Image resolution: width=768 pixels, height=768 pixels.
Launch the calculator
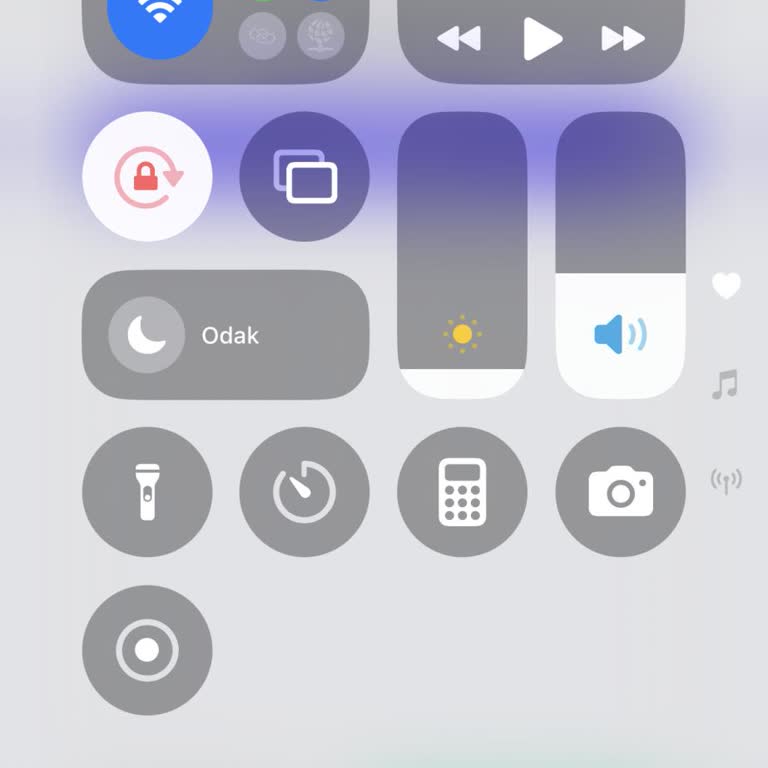tap(462, 491)
